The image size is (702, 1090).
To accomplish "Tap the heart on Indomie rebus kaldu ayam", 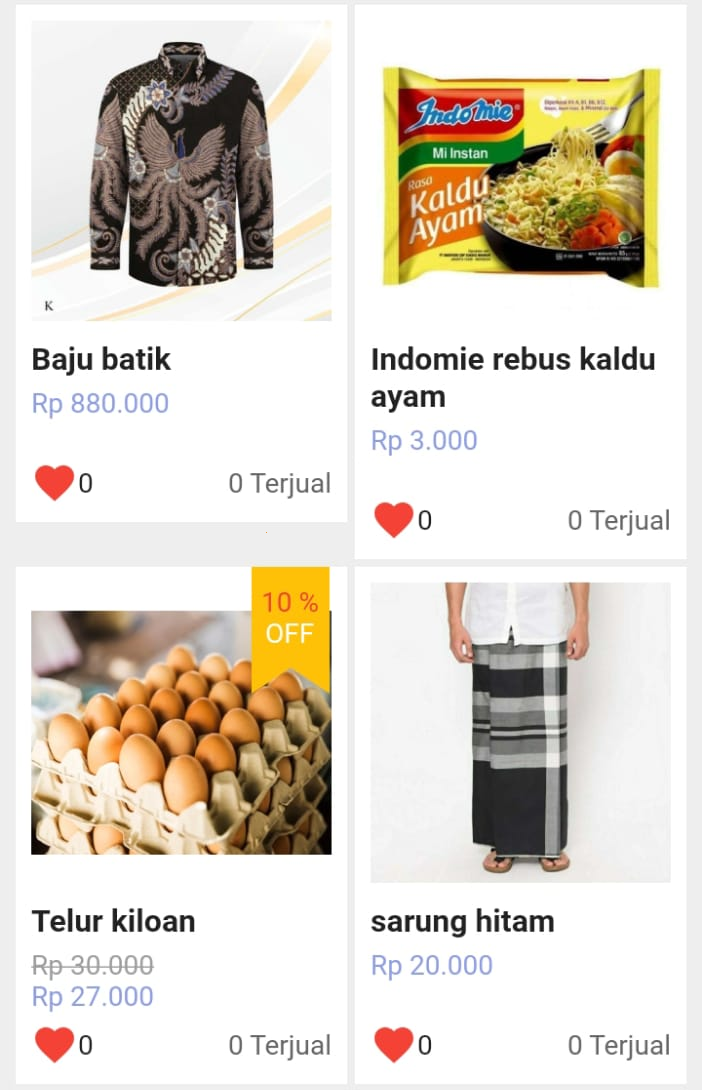I will click(x=393, y=520).
